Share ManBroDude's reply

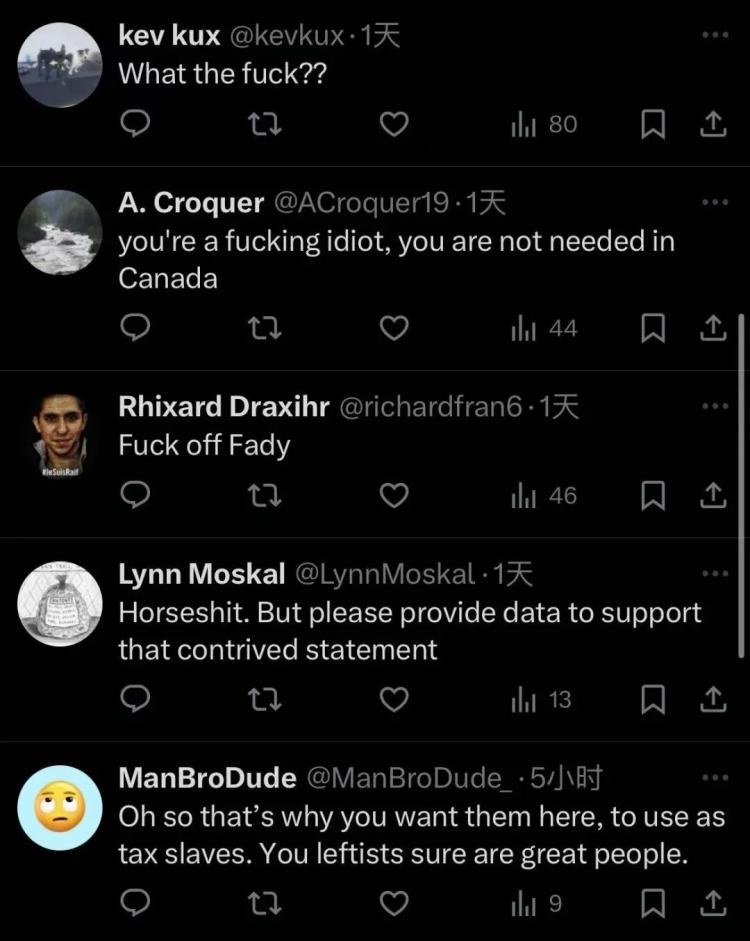[711, 904]
